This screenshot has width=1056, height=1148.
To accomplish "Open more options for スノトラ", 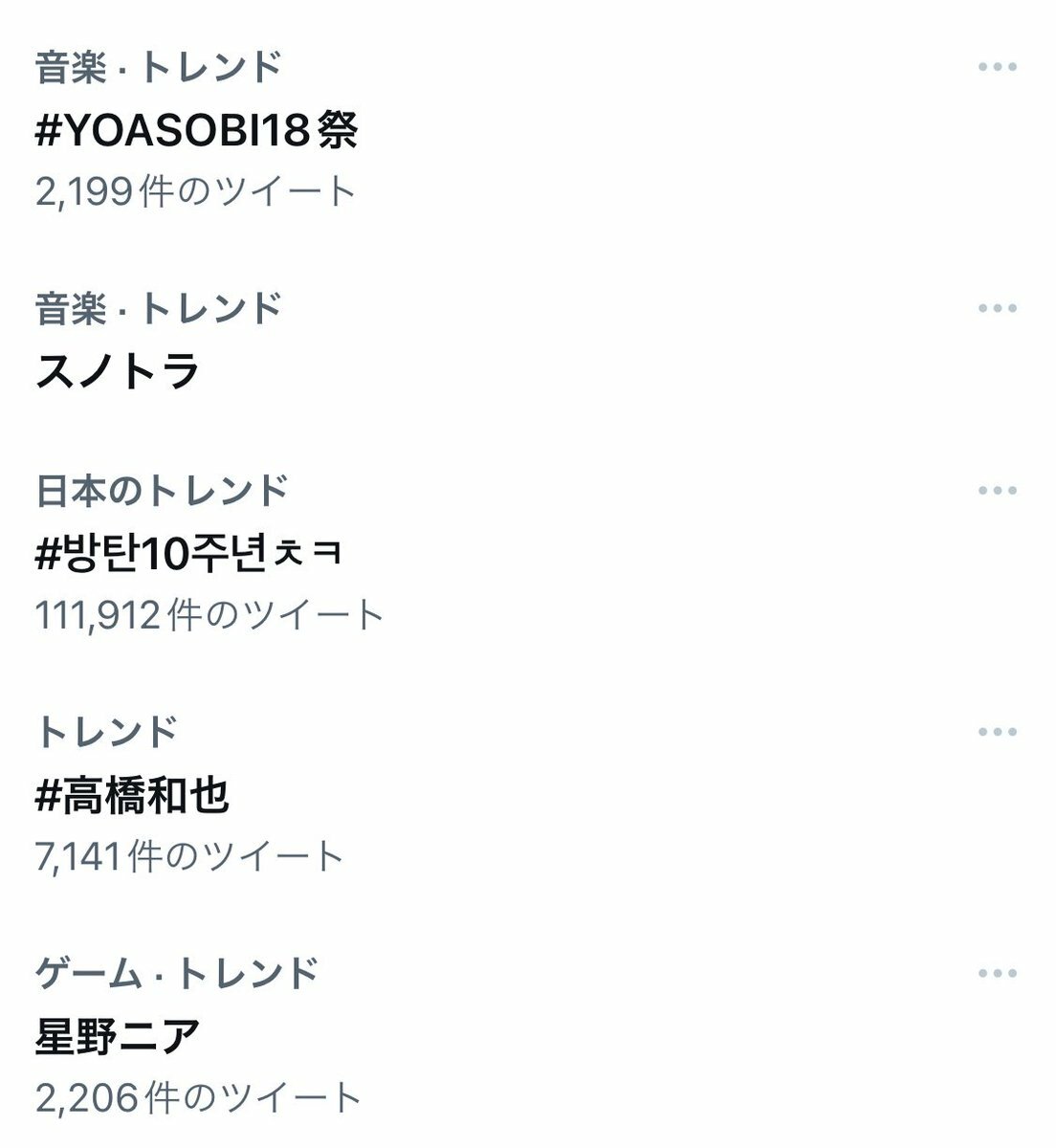I will point(997,308).
